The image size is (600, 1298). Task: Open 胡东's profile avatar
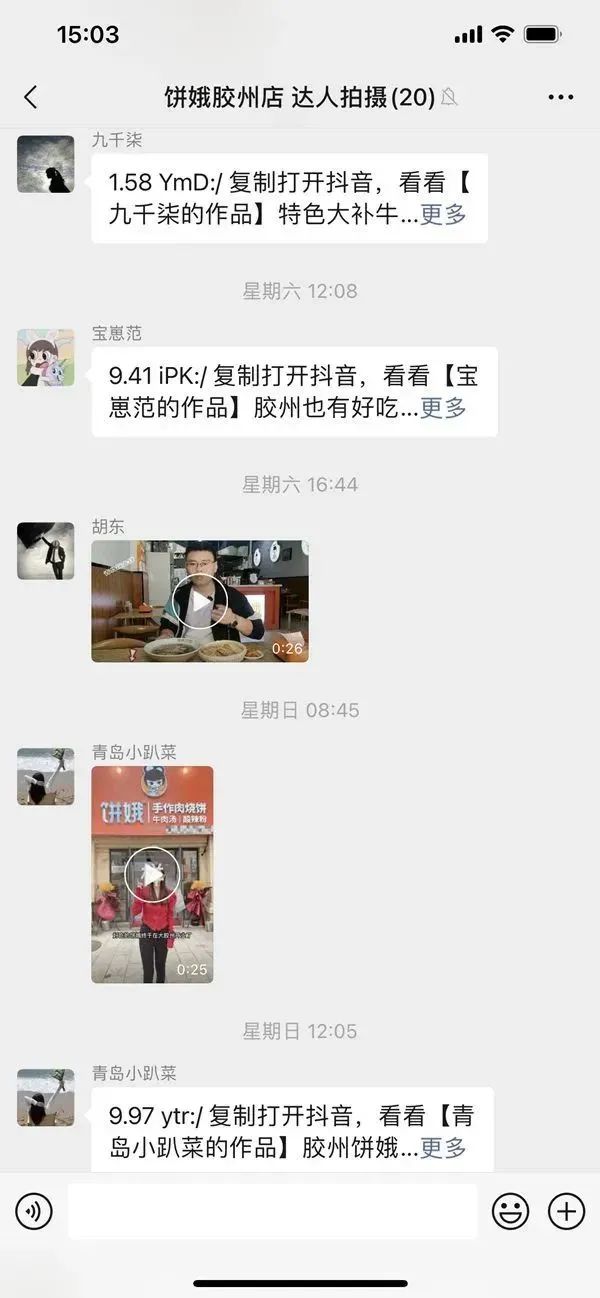click(46, 551)
